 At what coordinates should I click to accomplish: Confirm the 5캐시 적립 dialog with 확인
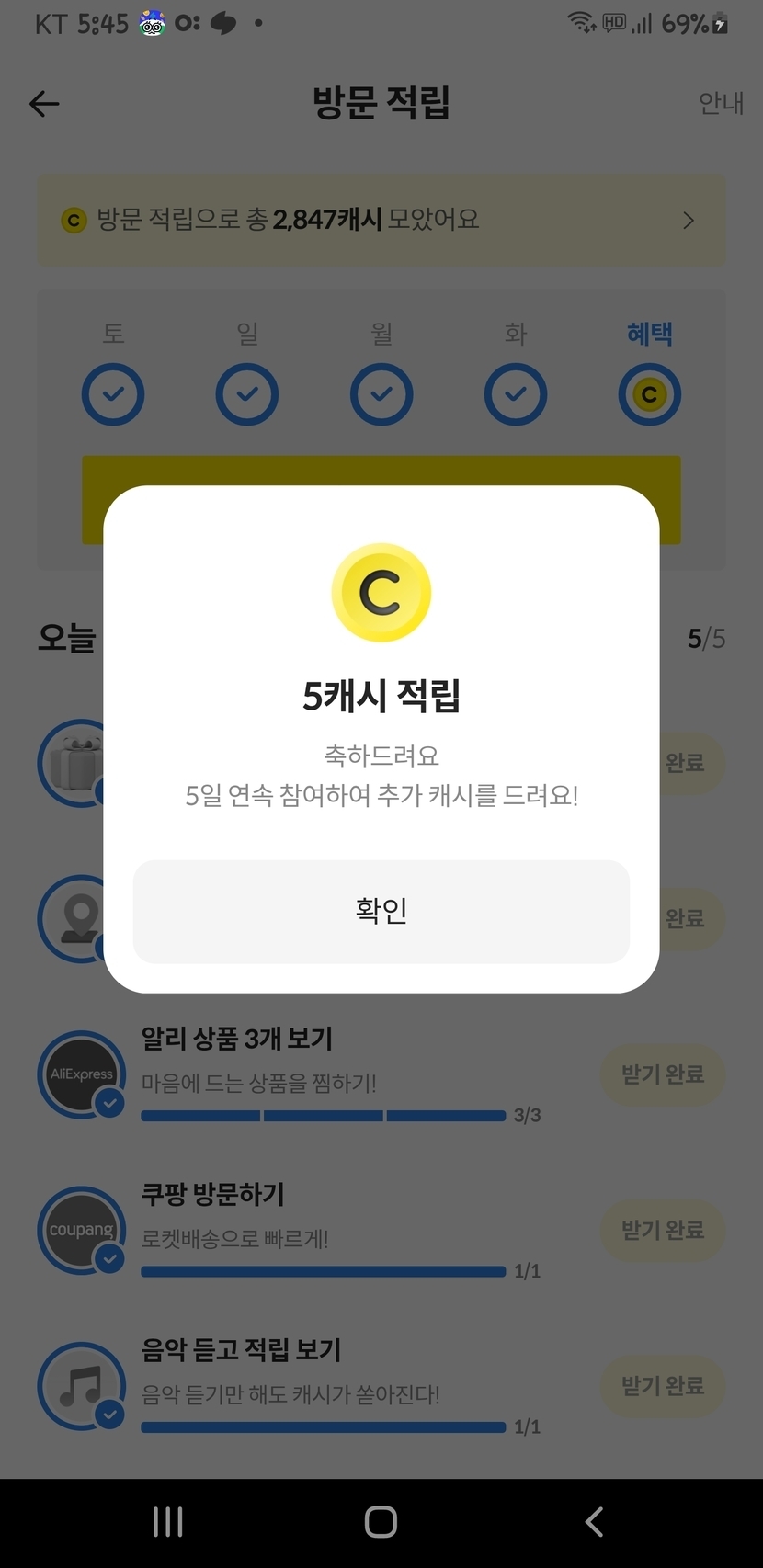pyautogui.click(x=381, y=911)
